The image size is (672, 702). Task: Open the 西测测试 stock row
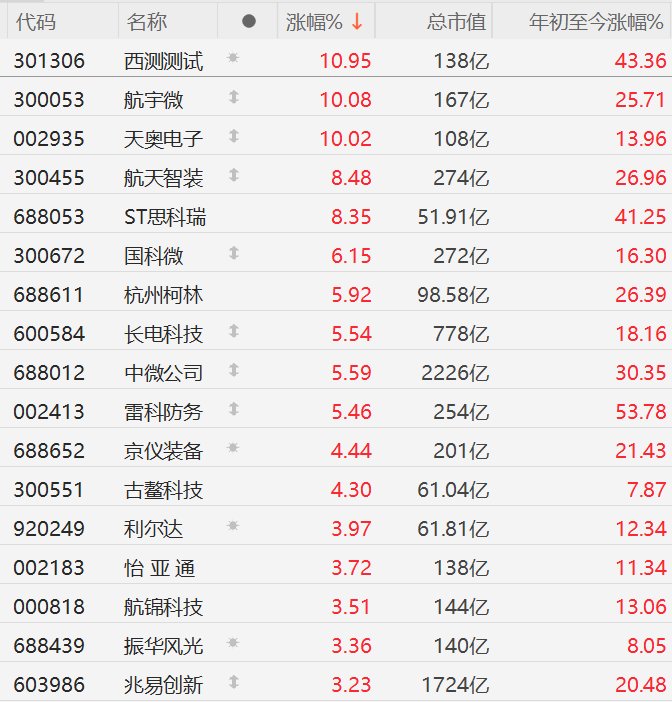pyautogui.click(x=164, y=61)
